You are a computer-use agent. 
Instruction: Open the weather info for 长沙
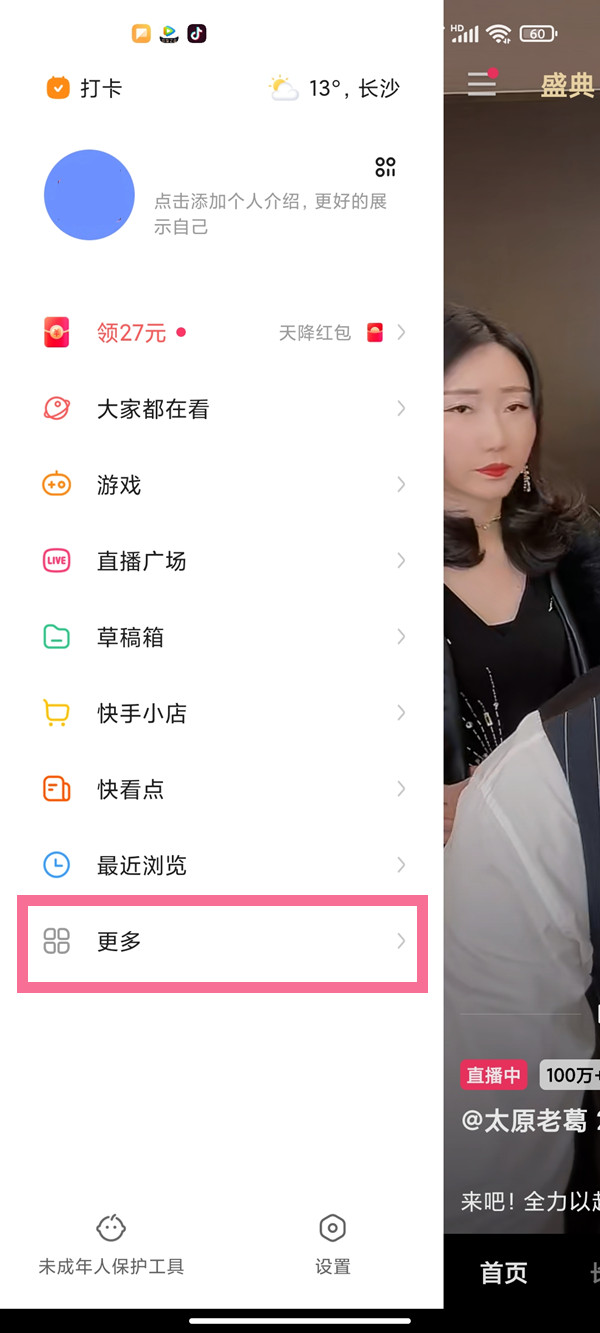tap(335, 88)
